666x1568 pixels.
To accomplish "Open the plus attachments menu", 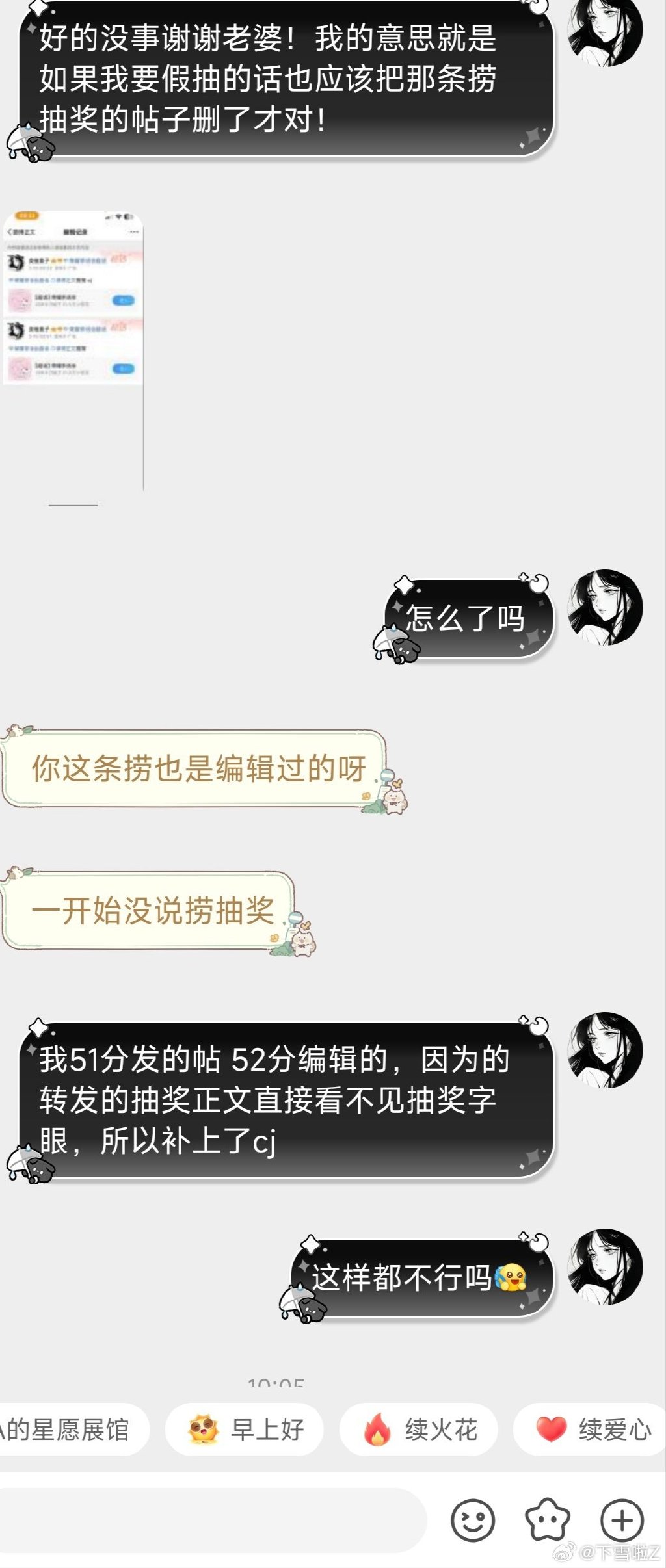I will click(x=622, y=1520).
